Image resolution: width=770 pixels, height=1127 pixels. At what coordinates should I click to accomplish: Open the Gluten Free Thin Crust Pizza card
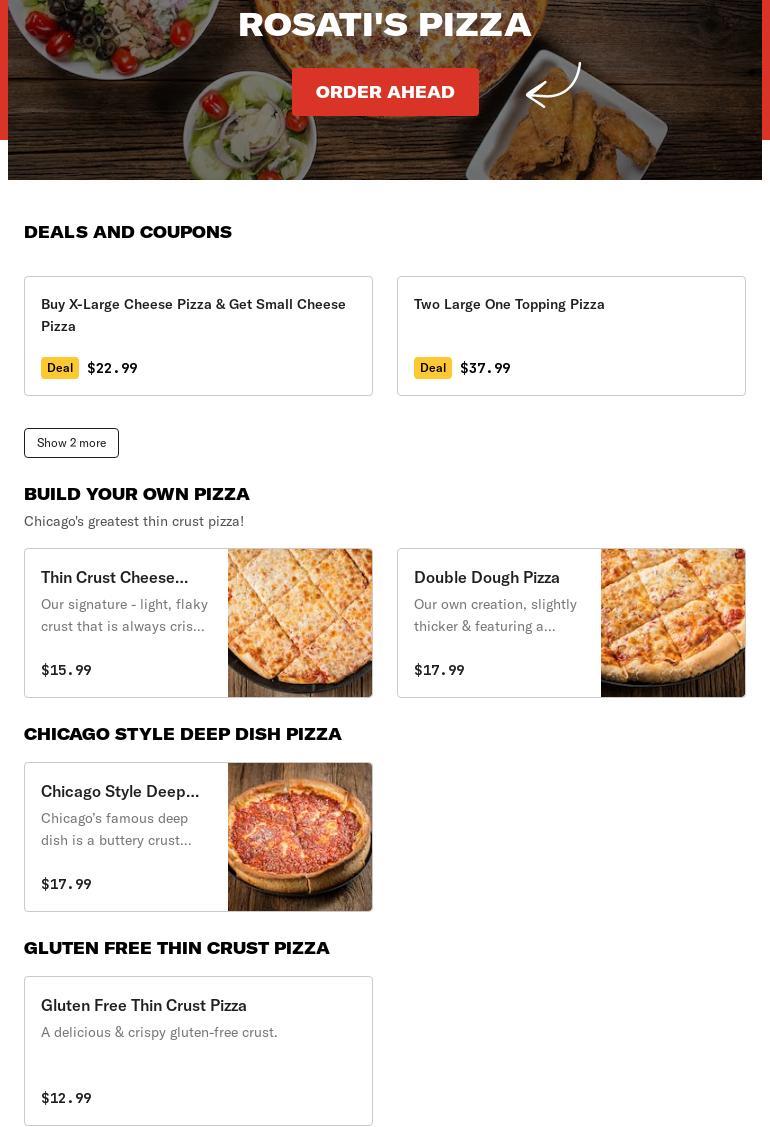pyautogui.click(x=198, y=1051)
